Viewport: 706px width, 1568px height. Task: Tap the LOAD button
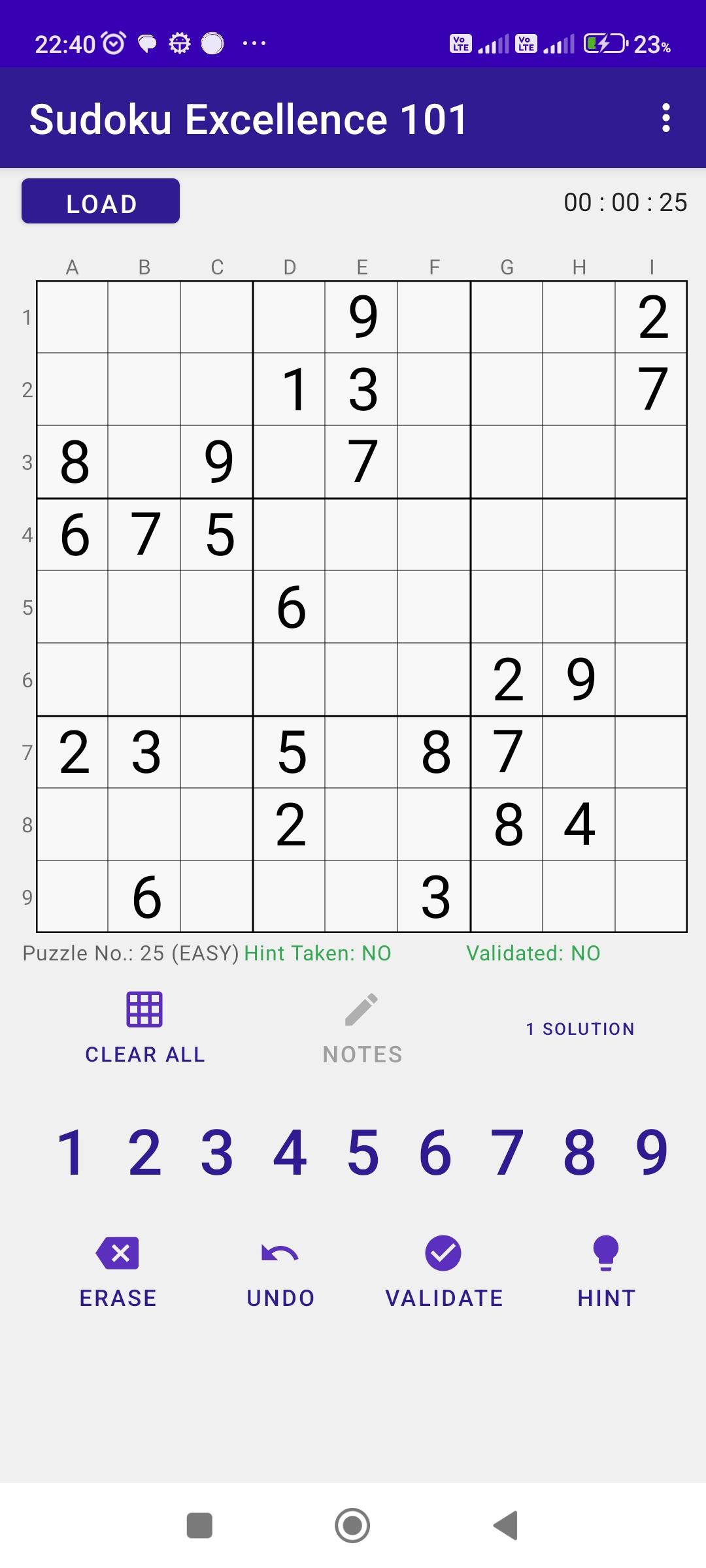[x=101, y=202]
